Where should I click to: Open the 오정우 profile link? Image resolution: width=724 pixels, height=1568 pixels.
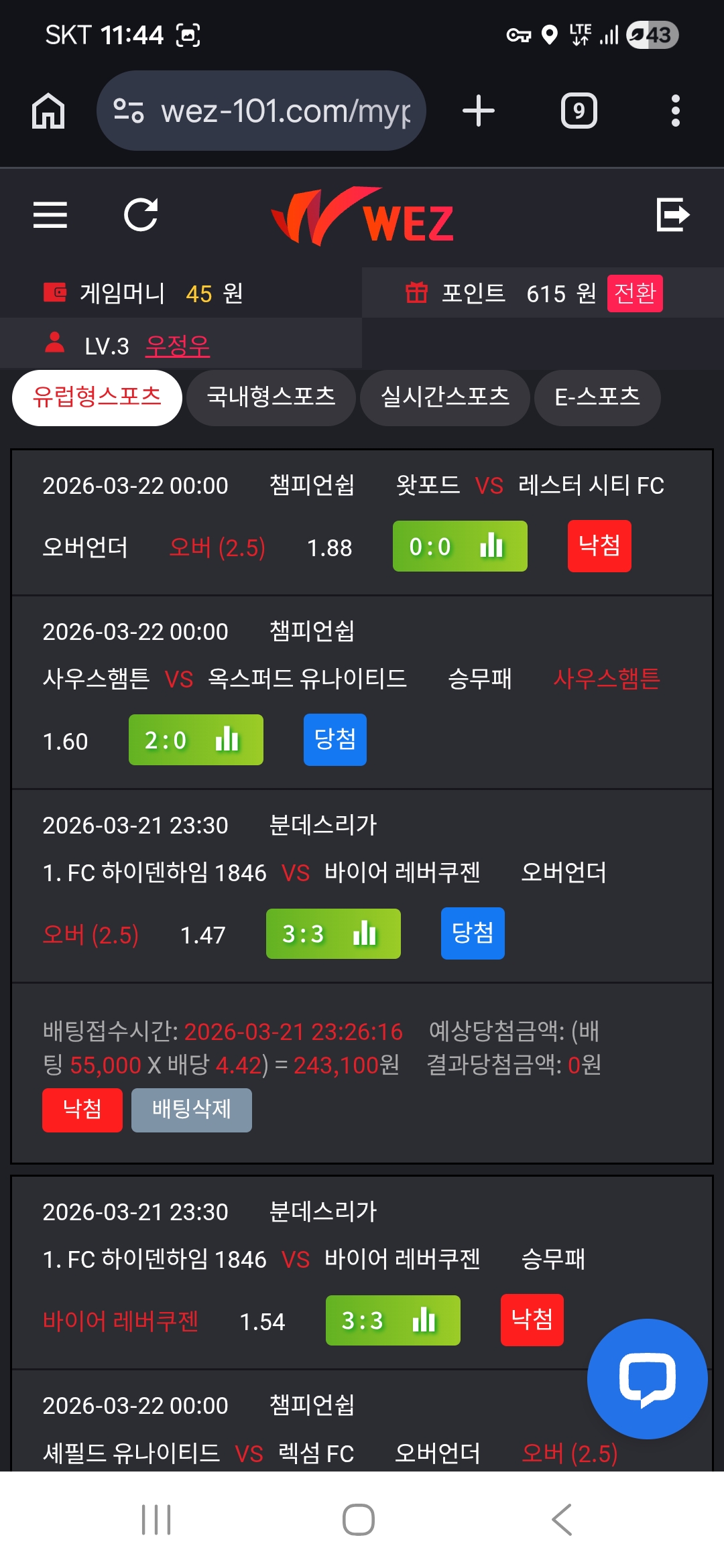coord(178,346)
